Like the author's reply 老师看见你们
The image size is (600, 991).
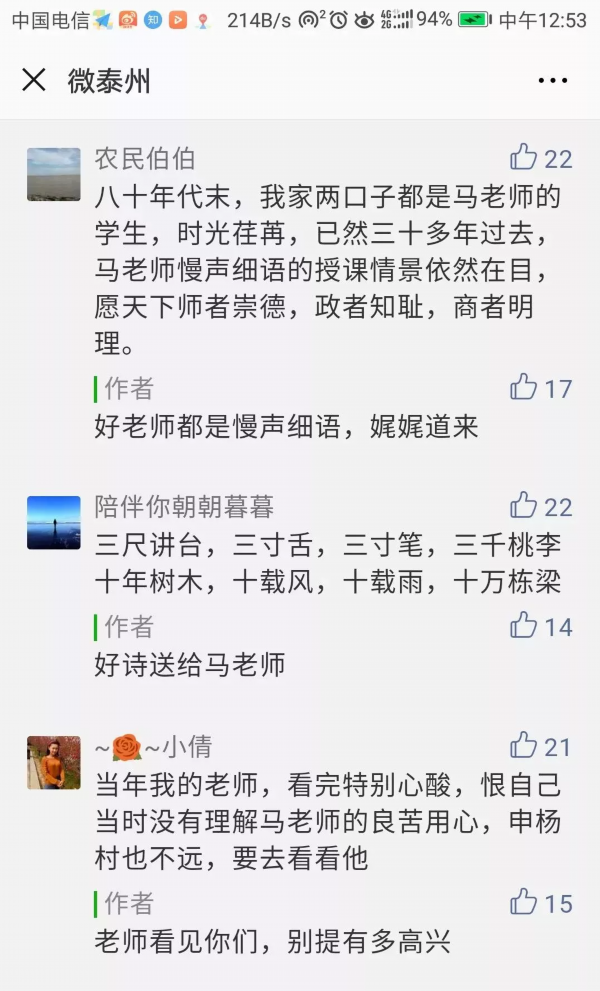524,903
